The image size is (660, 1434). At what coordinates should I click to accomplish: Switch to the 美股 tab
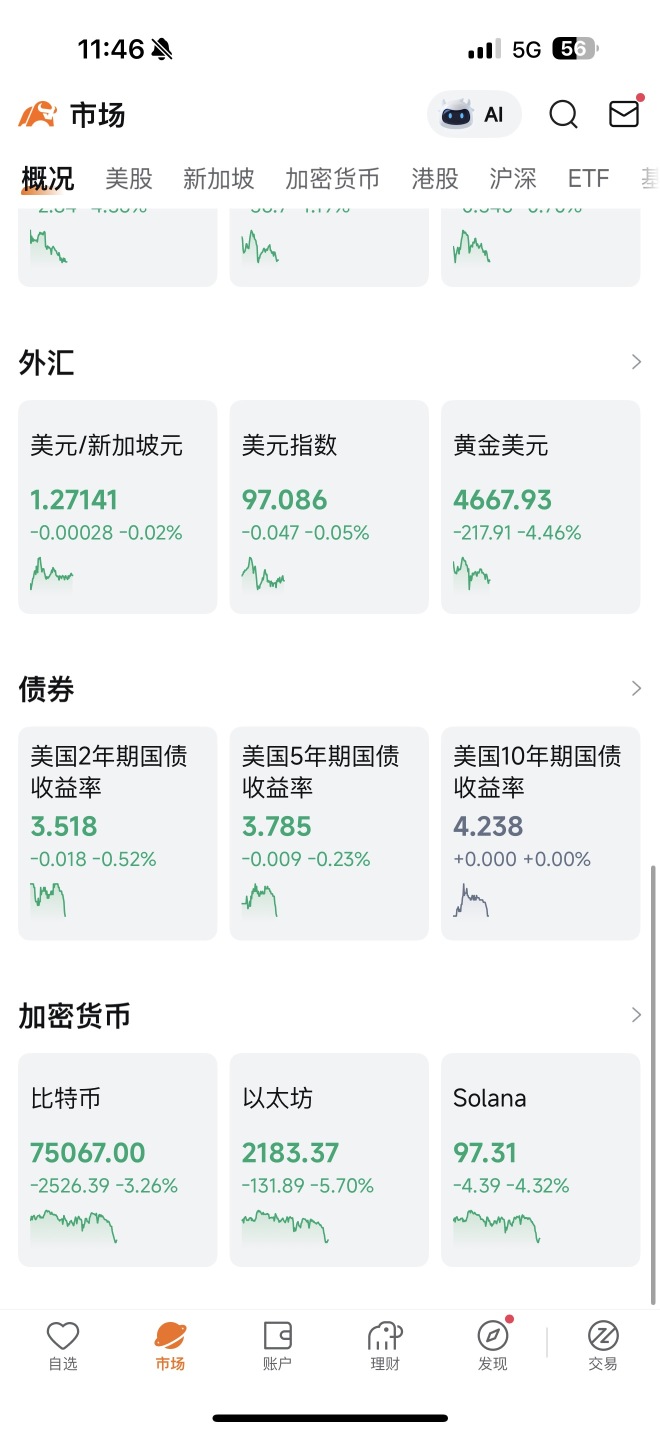pyautogui.click(x=129, y=179)
